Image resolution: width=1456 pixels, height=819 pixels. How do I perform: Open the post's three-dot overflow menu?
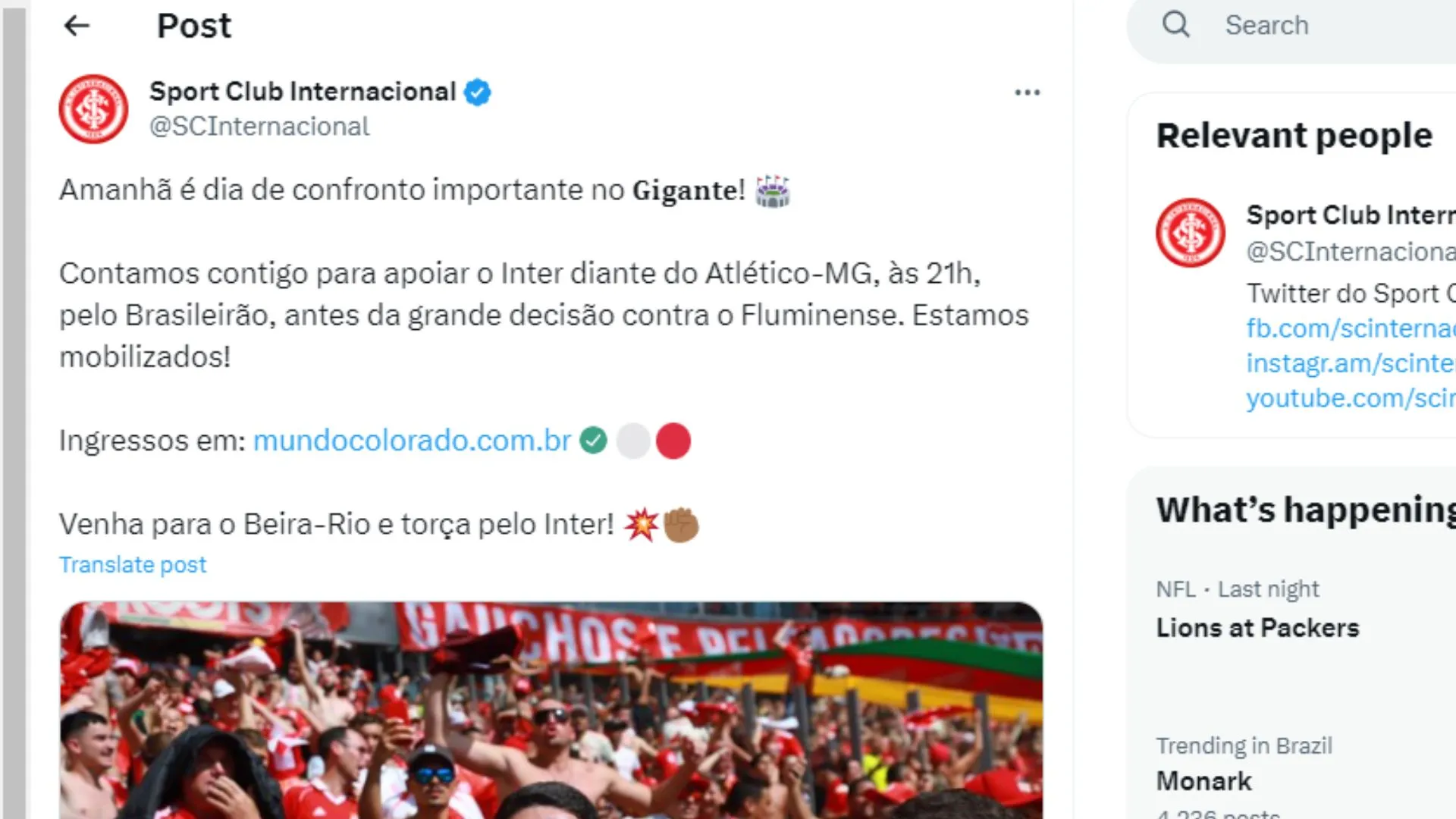click(x=1027, y=93)
